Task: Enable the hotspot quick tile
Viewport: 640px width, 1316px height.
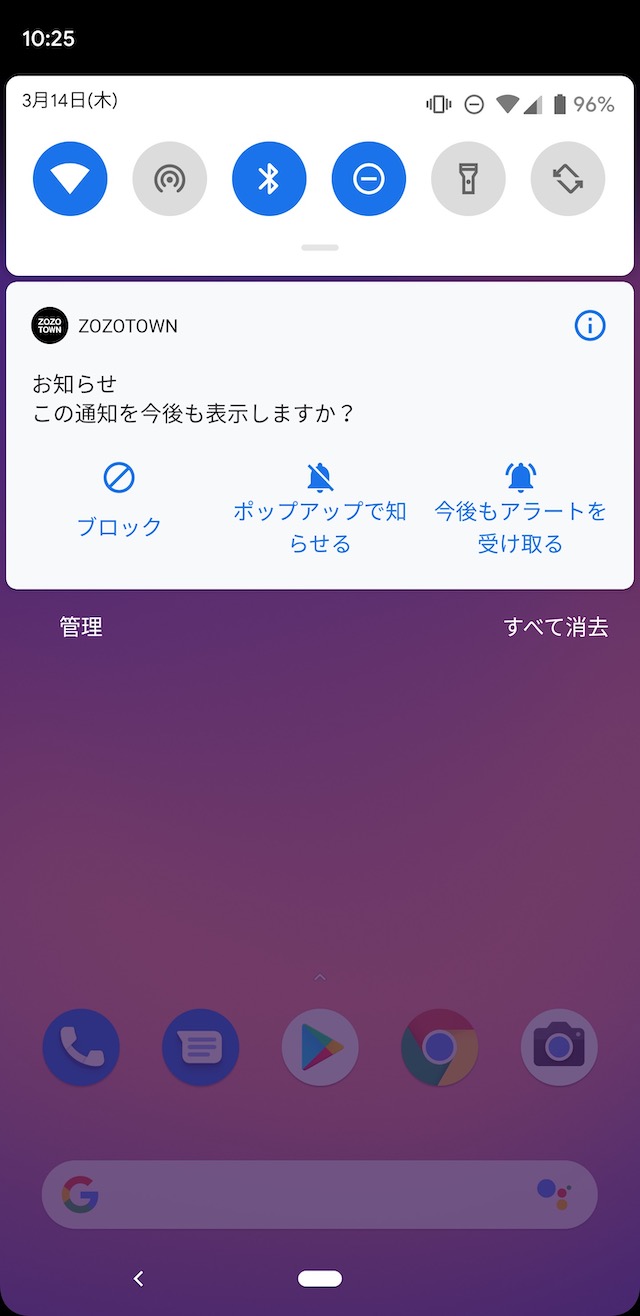Action: coord(170,179)
